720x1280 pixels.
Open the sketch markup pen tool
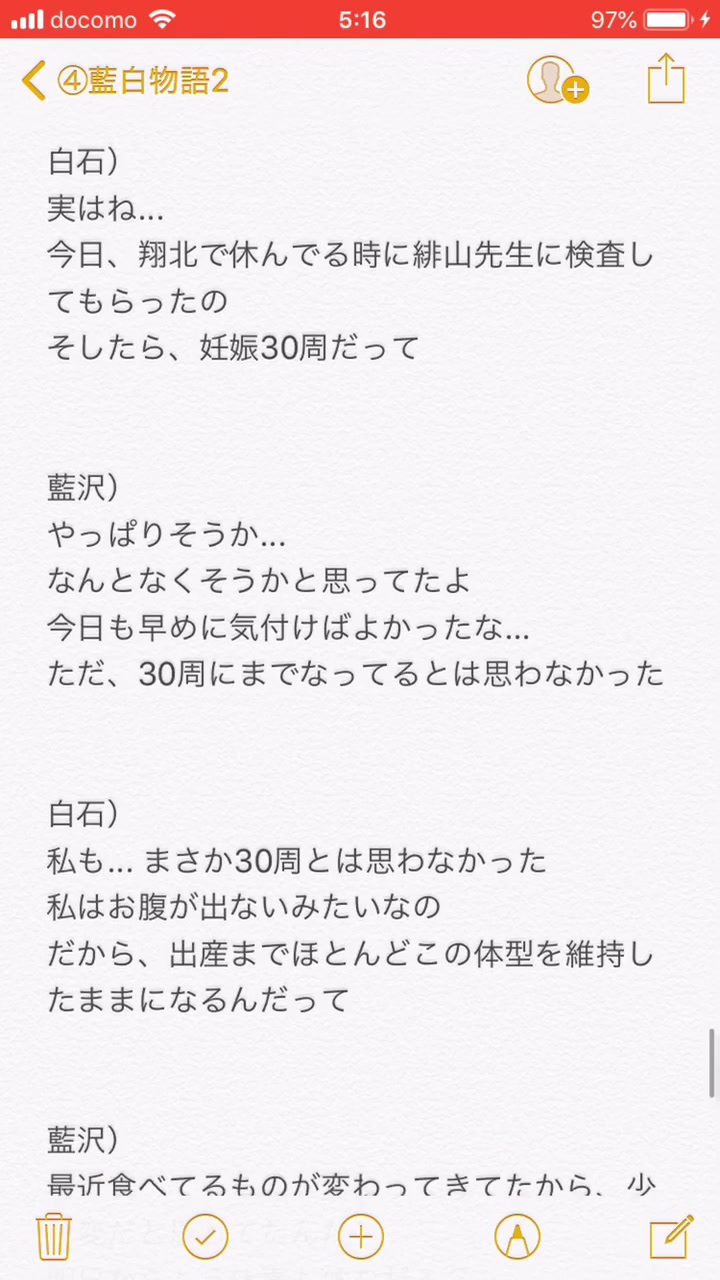[x=517, y=1237]
